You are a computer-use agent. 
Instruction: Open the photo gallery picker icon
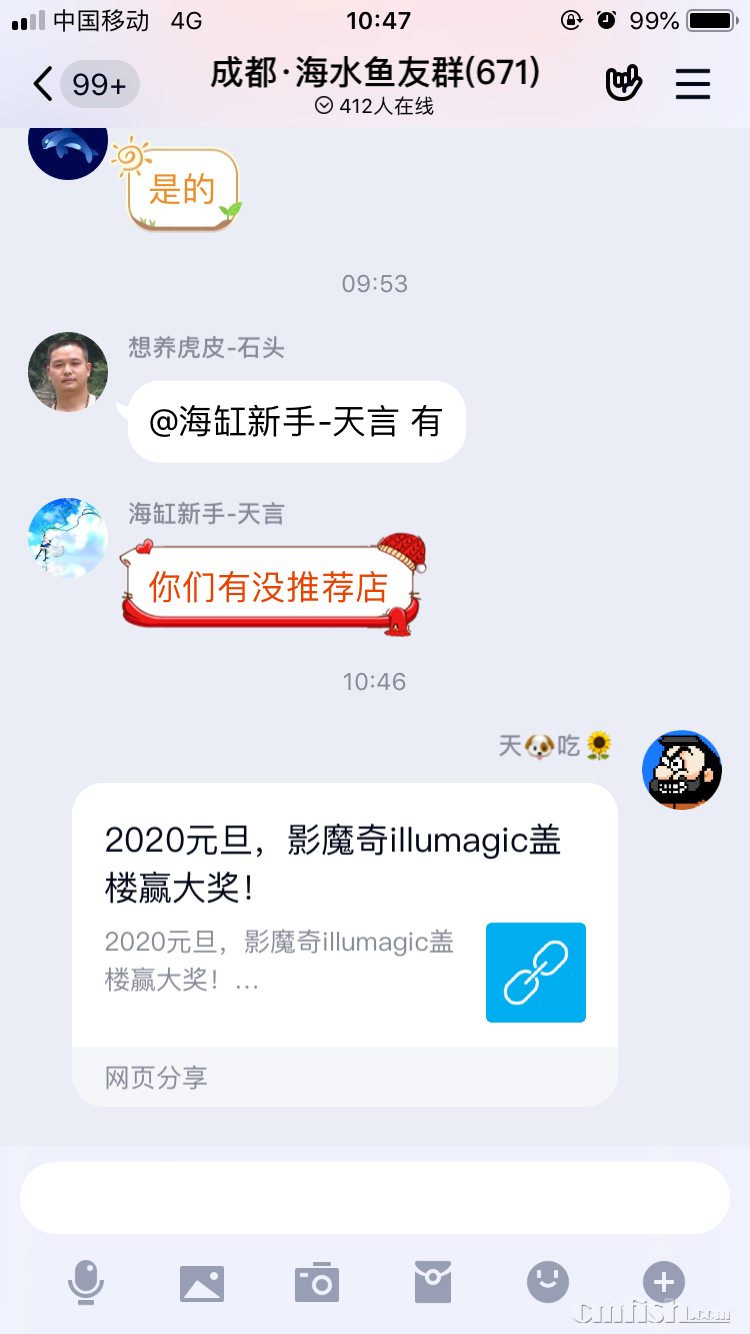(x=202, y=1281)
